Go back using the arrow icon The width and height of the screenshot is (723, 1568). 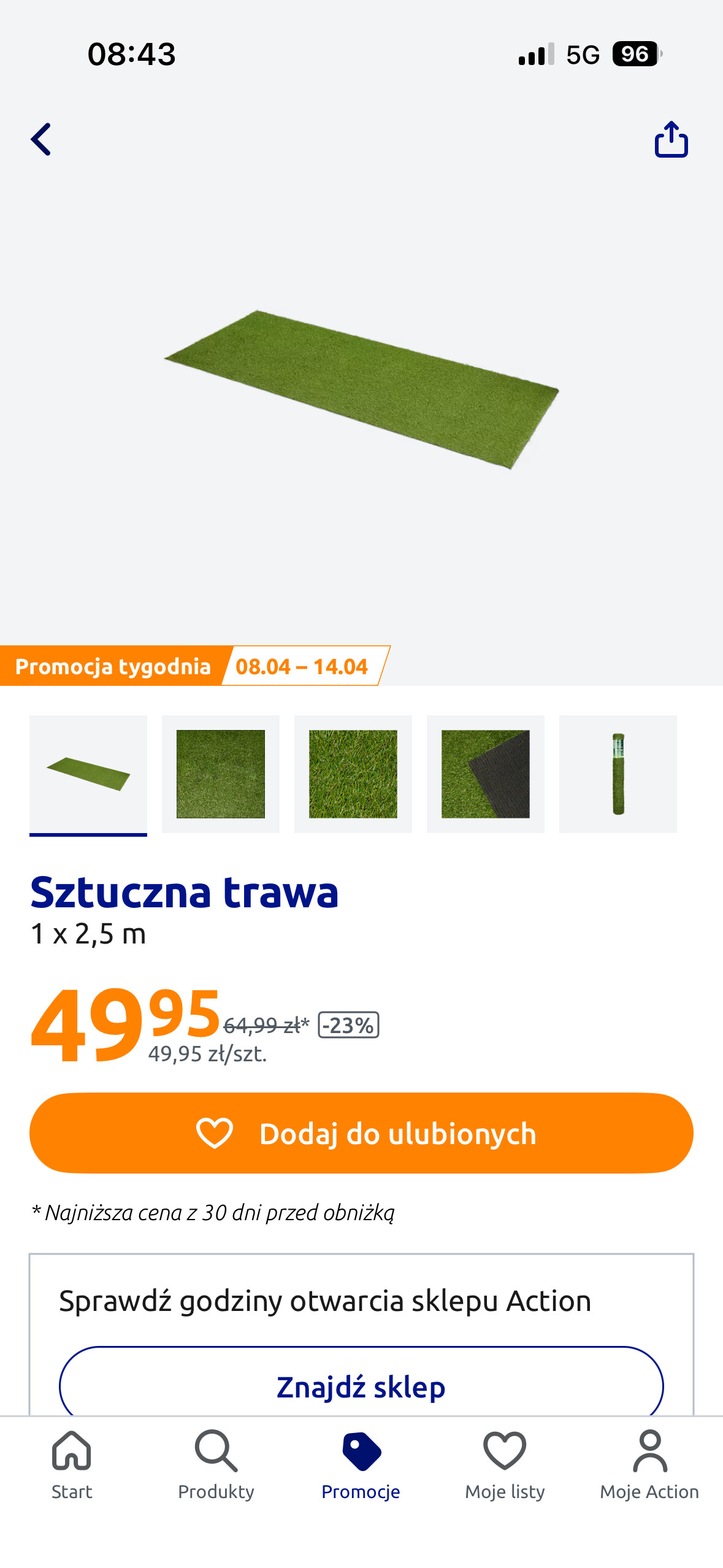pyautogui.click(x=41, y=139)
